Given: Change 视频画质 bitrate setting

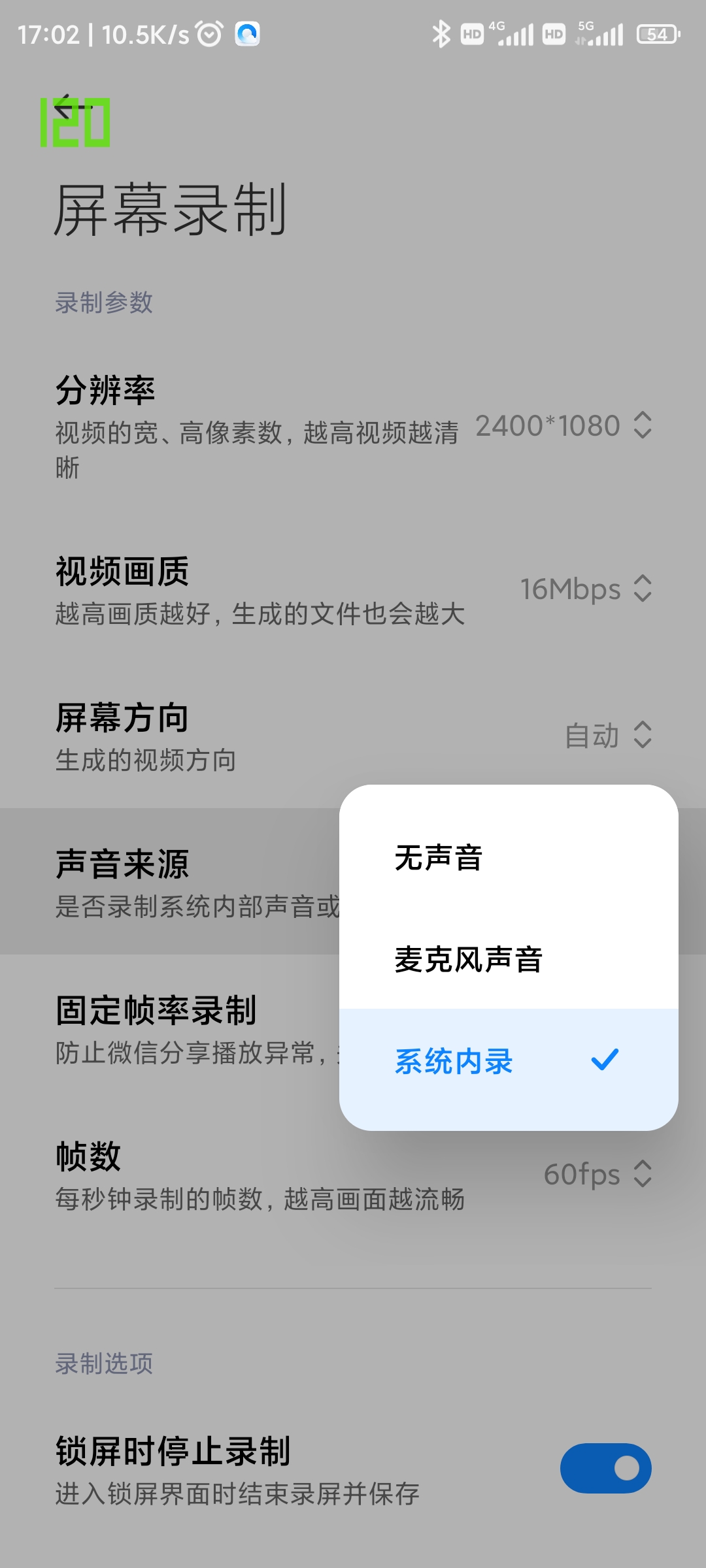Looking at the screenshot, I should pos(586,589).
